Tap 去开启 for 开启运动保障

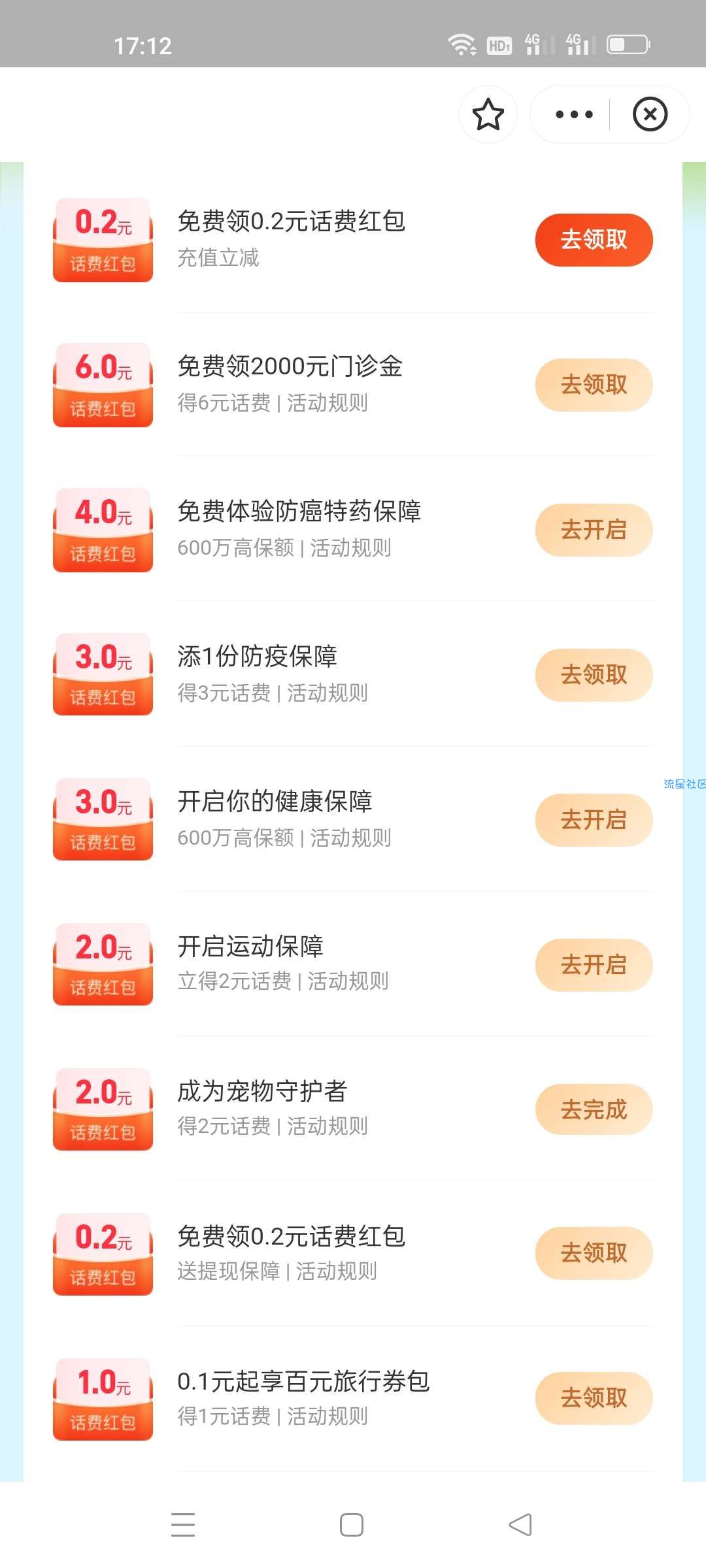coord(594,965)
